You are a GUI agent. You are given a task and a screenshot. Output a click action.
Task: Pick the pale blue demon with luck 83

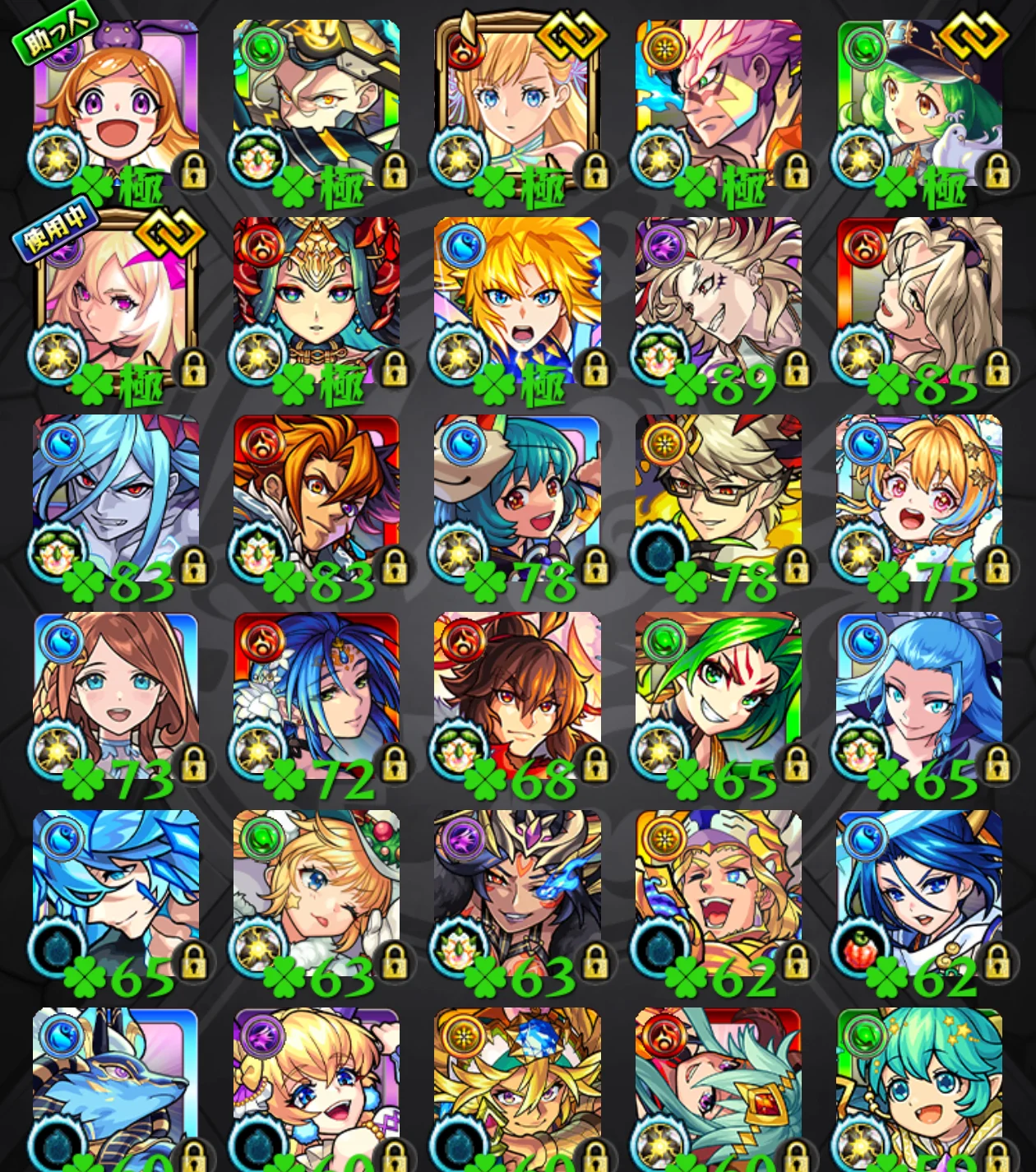(x=115, y=498)
